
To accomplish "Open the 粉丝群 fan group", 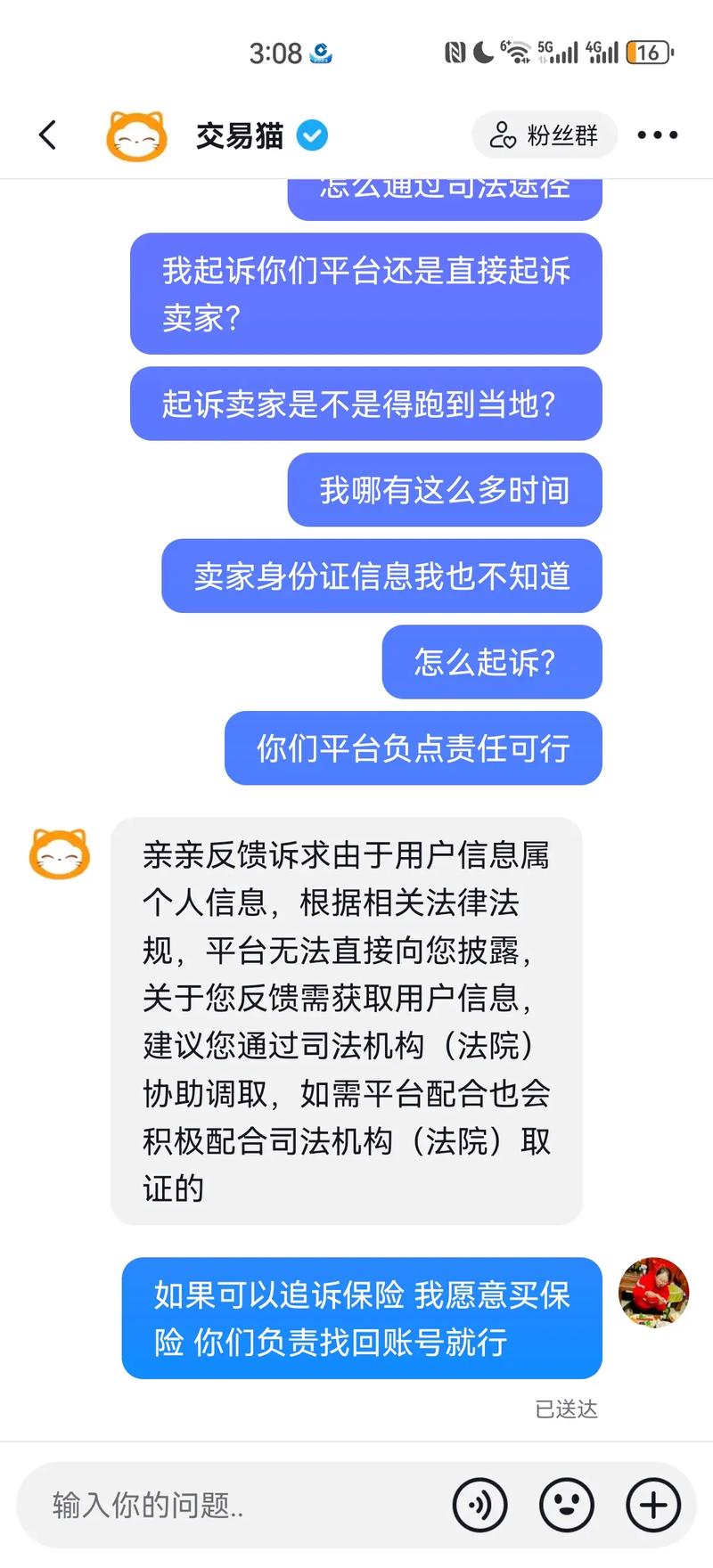I will point(544,135).
